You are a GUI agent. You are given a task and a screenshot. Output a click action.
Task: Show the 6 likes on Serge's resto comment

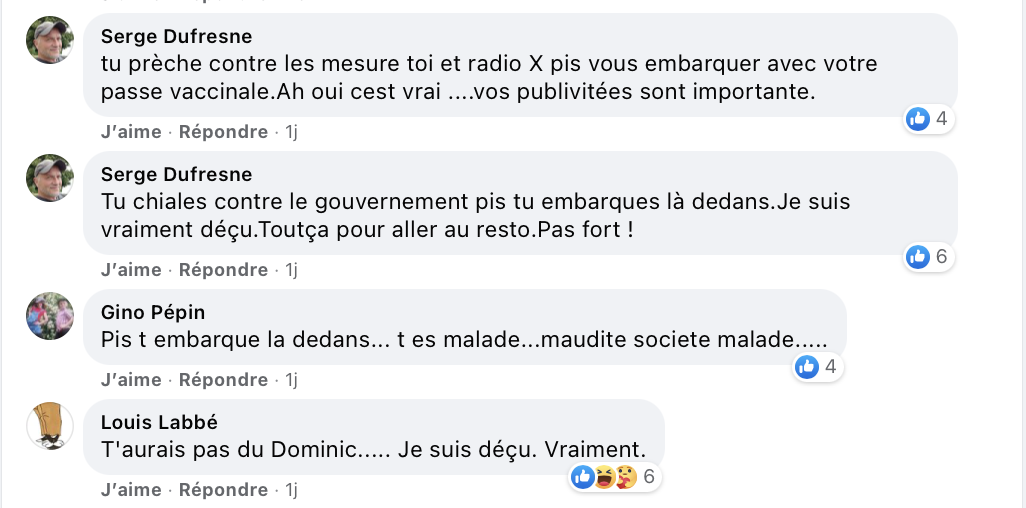(927, 257)
